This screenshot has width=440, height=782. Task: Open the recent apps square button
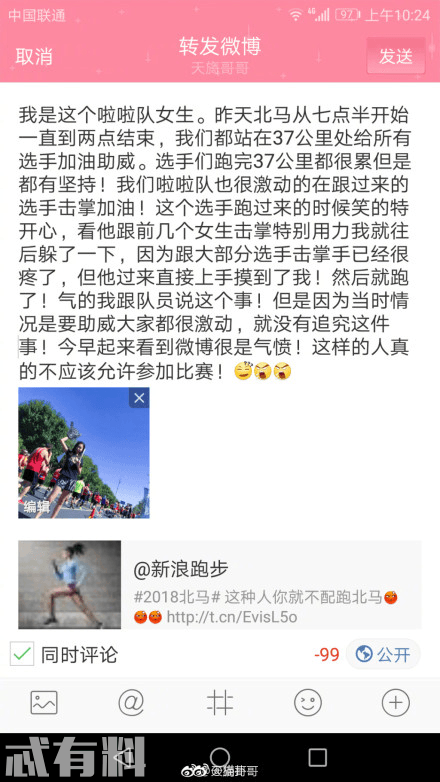pos(317,758)
